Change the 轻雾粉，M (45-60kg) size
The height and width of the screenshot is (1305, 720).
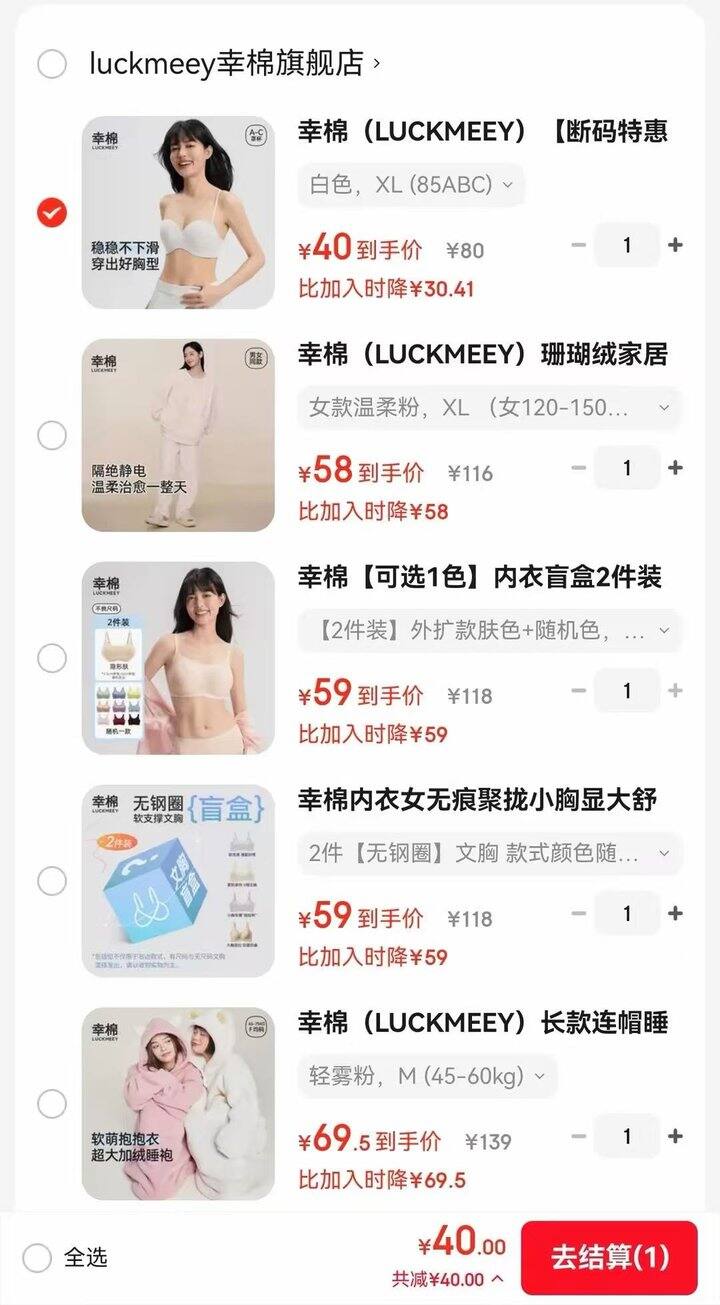[x=427, y=1076]
